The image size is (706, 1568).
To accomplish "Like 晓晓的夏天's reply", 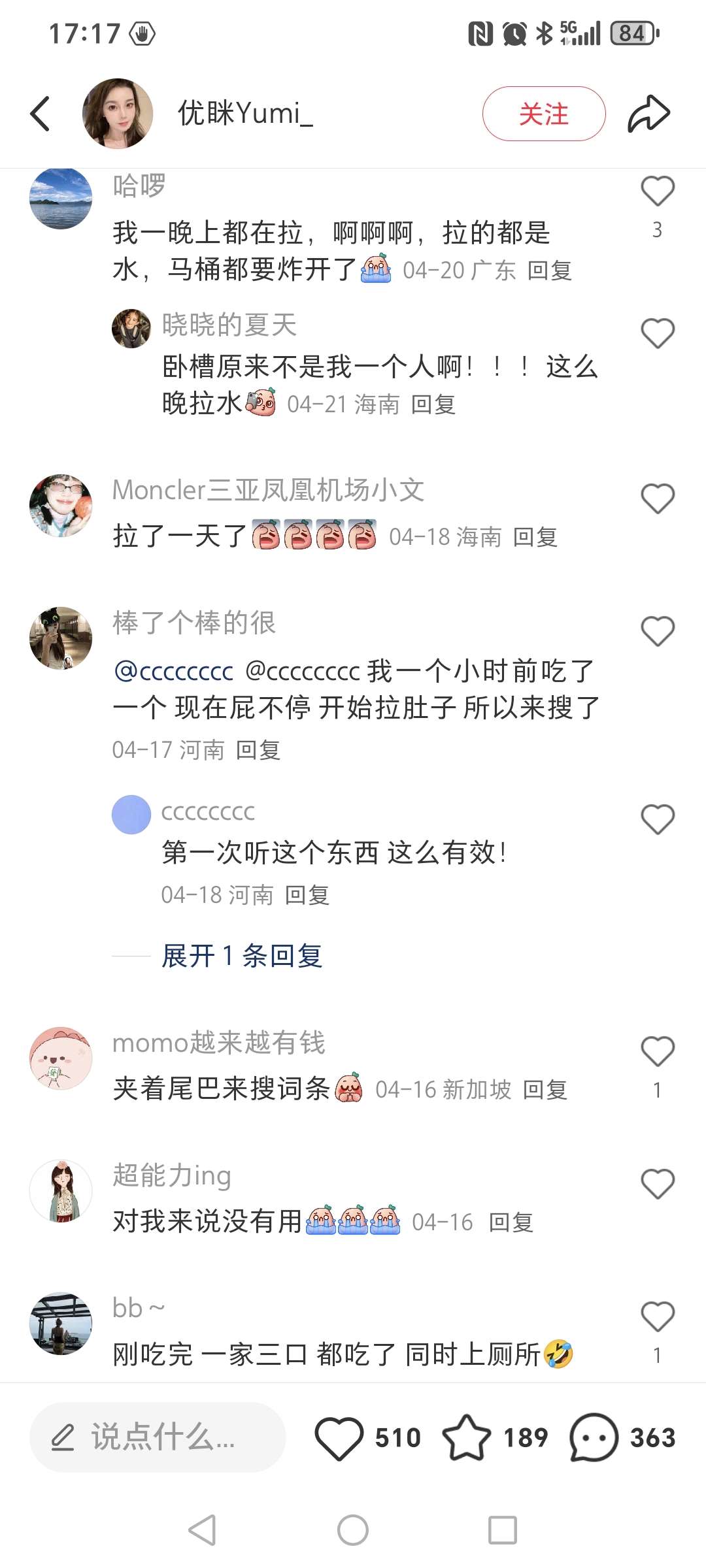I will [657, 333].
